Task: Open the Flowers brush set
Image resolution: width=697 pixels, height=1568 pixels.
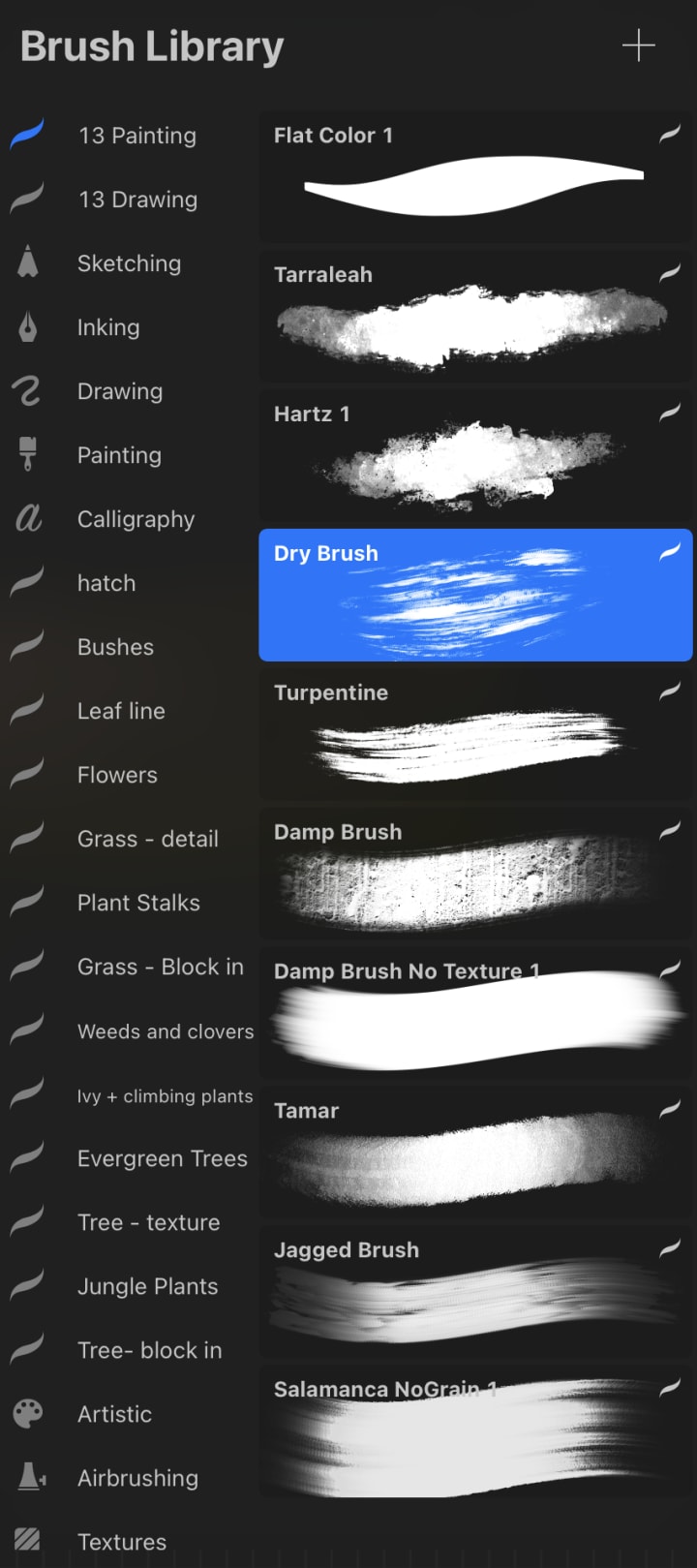Action: 117,775
